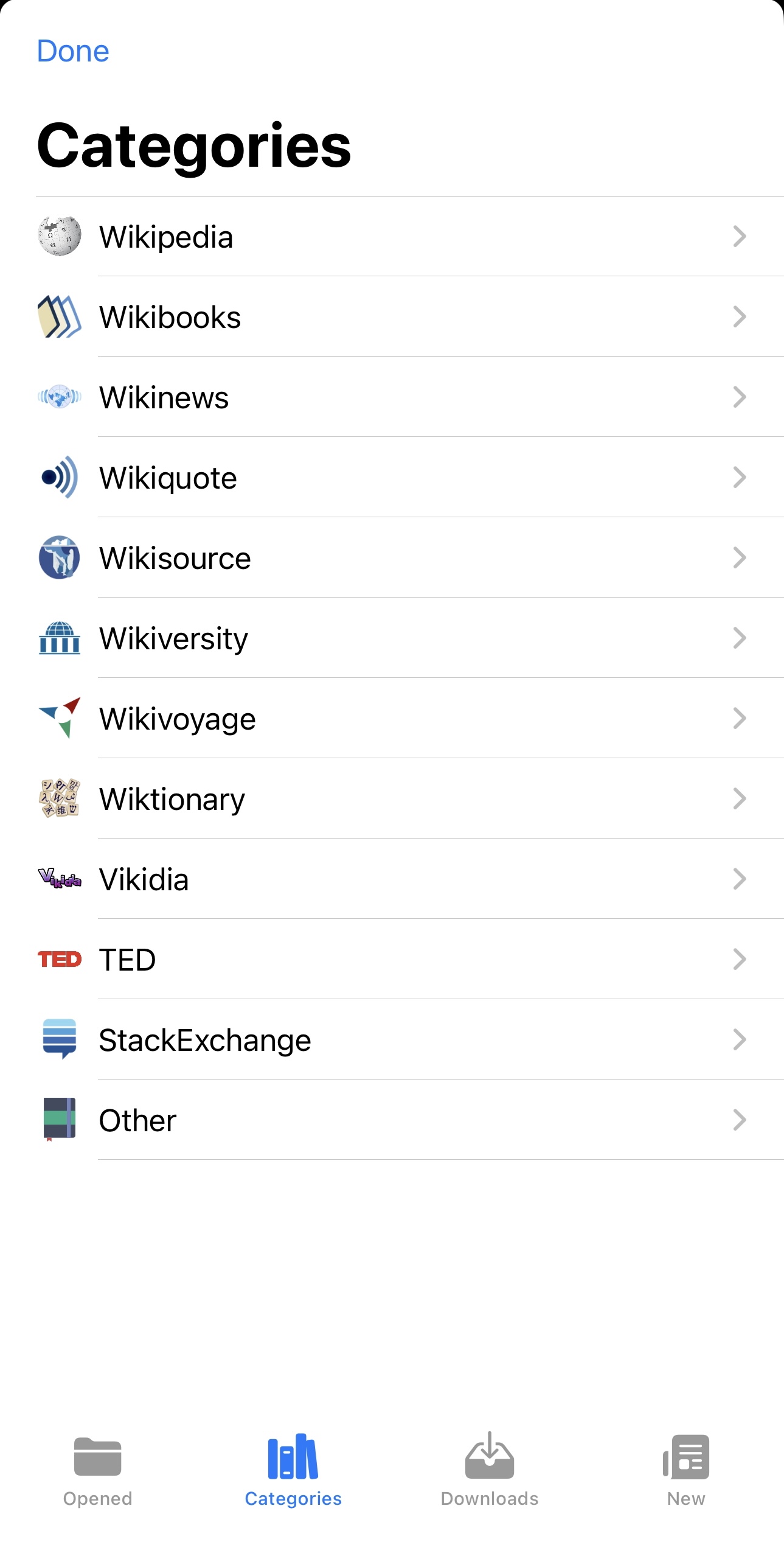The height and width of the screenshot is (1542, 784).
Task: Open the Wikiquote category
Action: pos(392,477)
